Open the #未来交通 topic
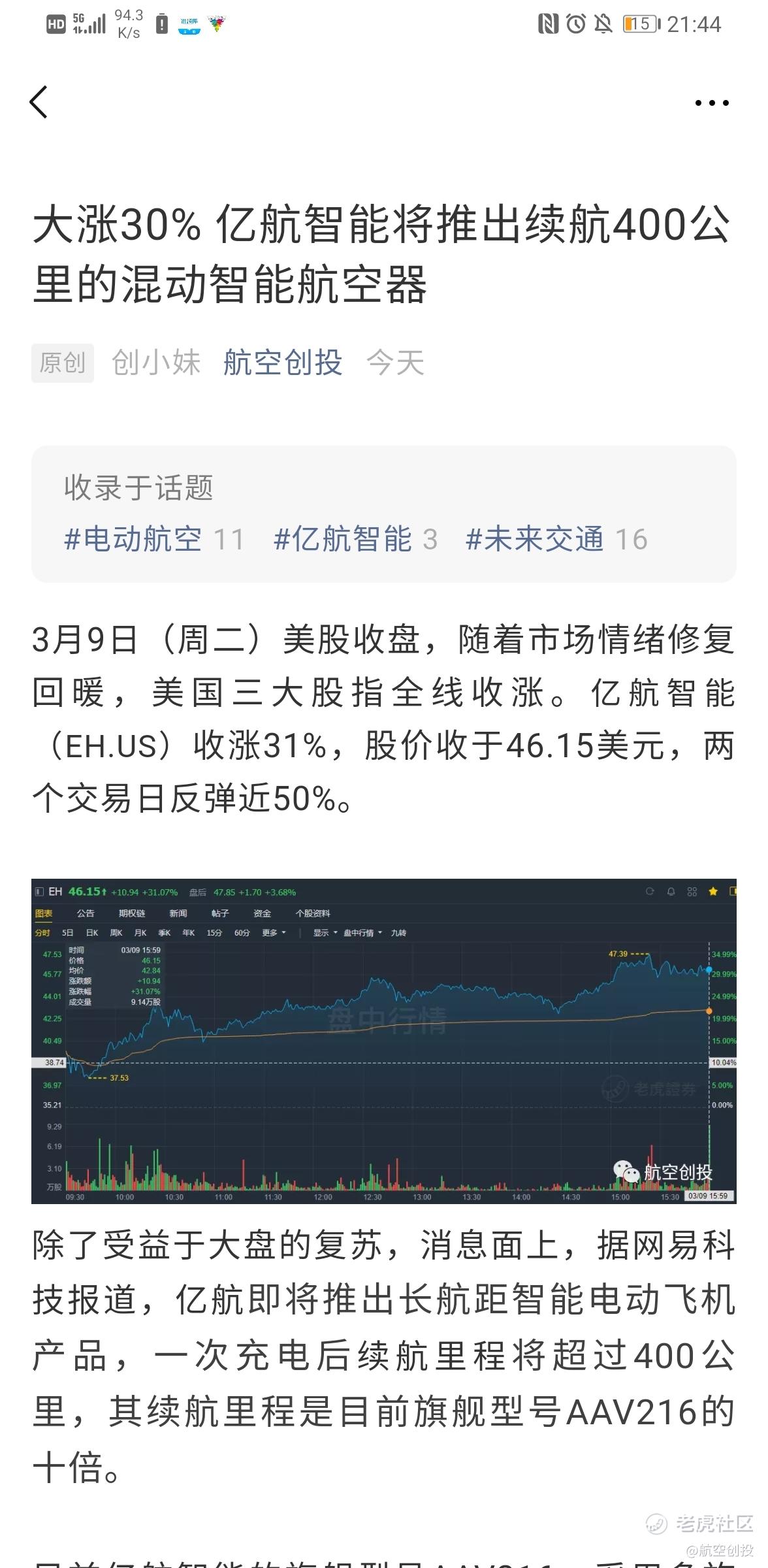Screen dimensions: 768x1568 (x=556, y=539)
